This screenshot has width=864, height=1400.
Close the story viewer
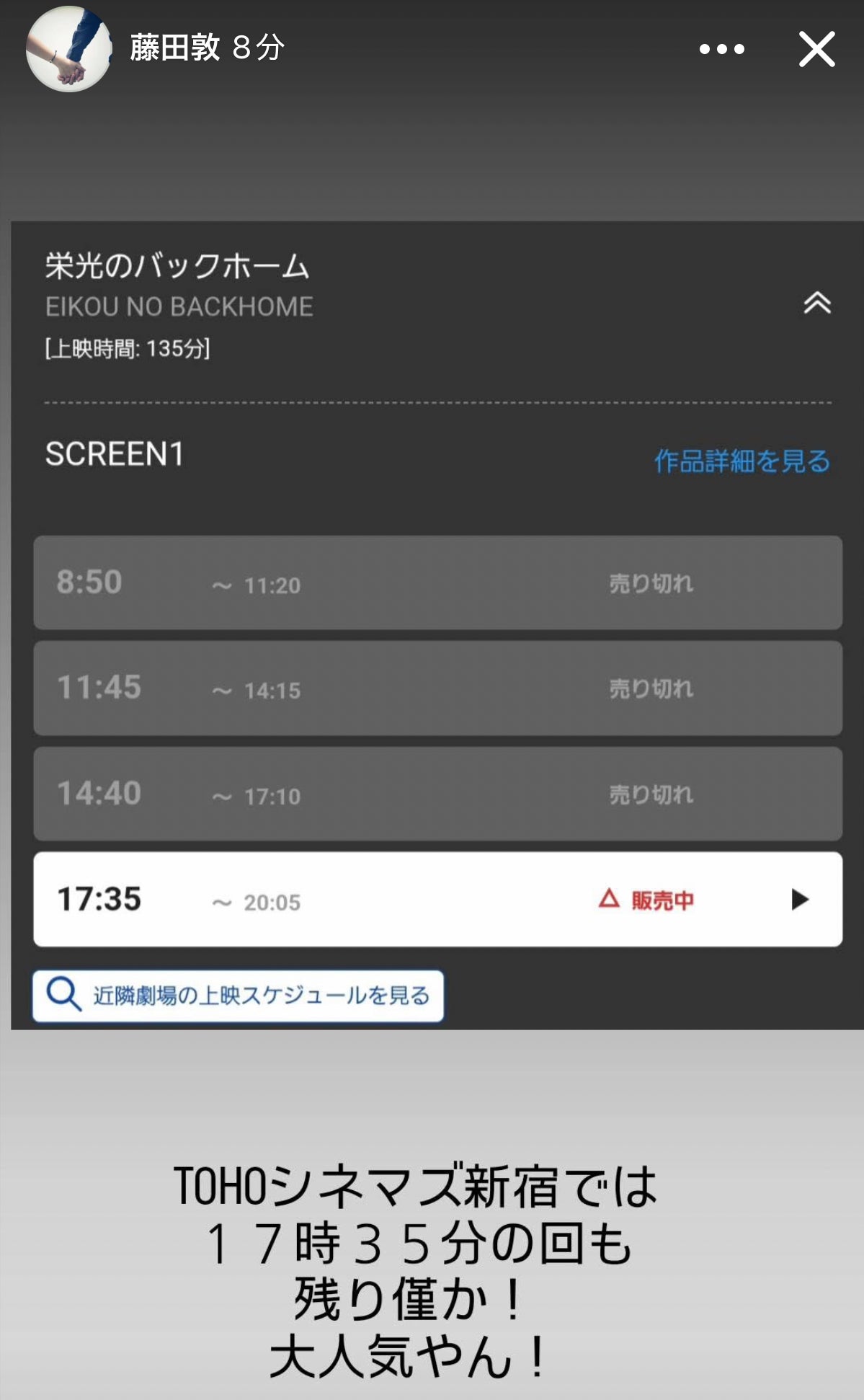(816, 50)
